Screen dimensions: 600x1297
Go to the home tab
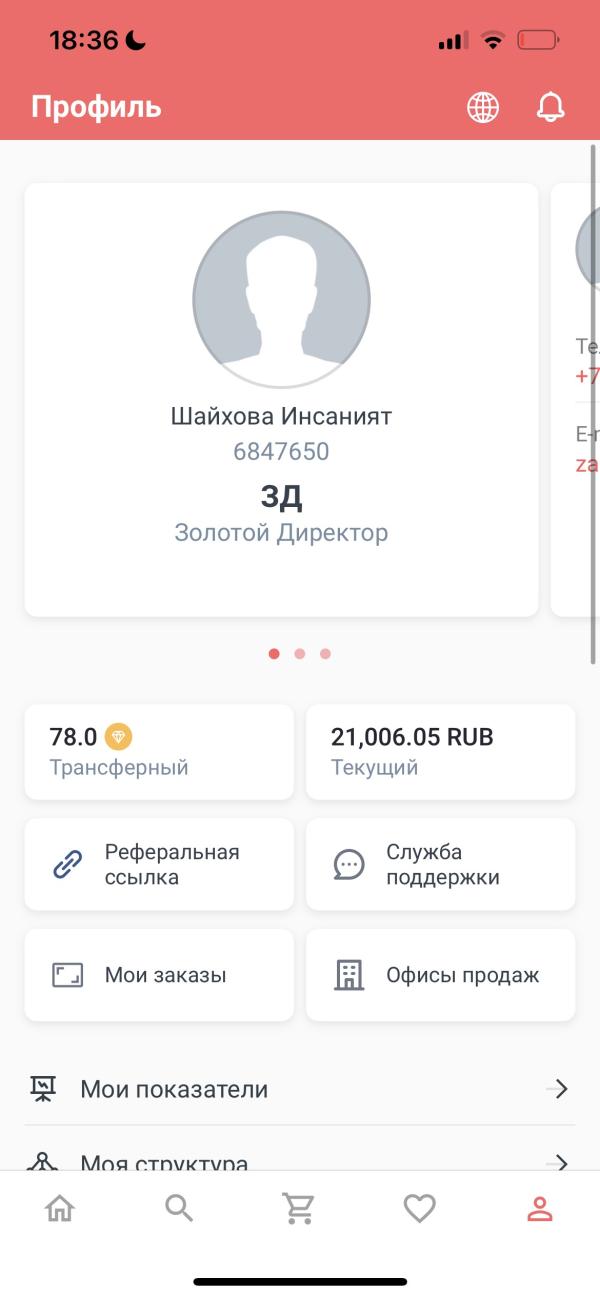pyautogui.click(x=60, y=1209)
